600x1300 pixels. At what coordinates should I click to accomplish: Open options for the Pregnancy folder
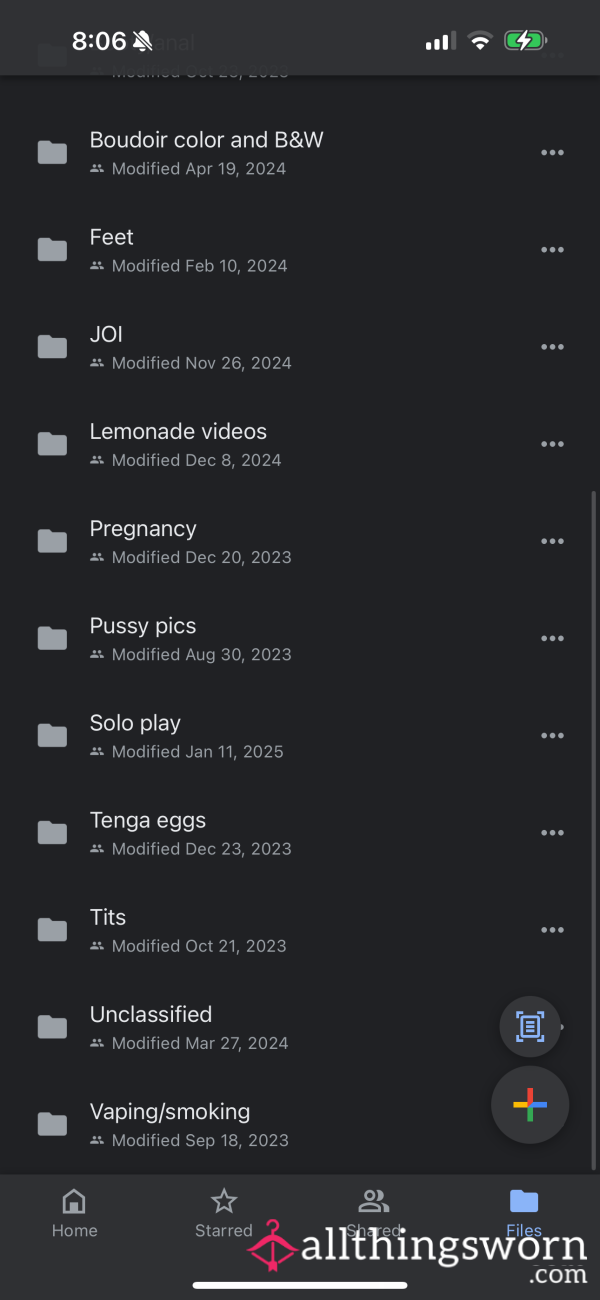click(552, 541)
